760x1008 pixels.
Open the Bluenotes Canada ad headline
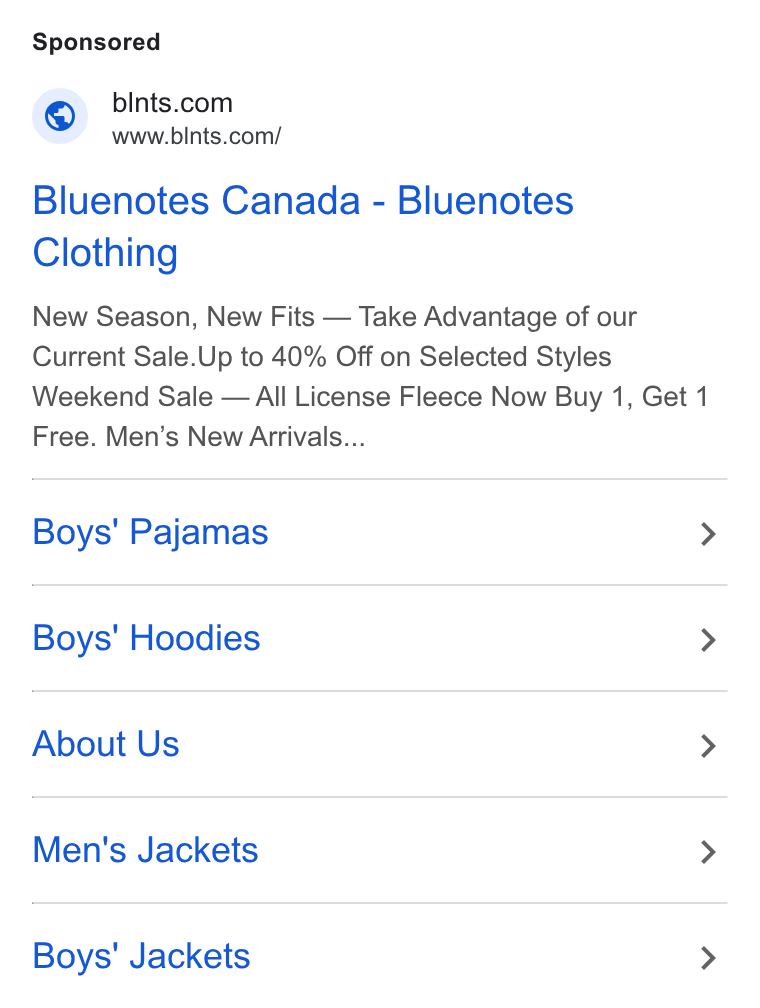coord(303,226)
